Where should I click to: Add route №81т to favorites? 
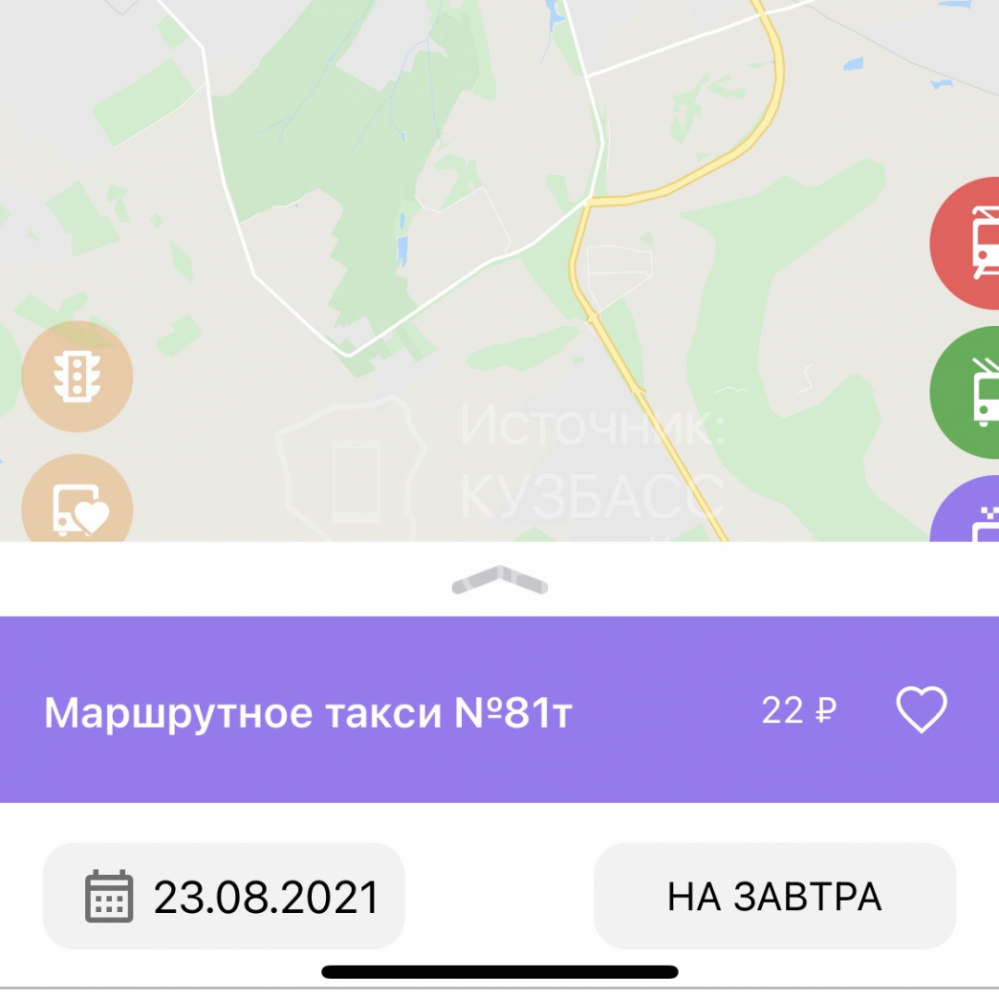pos(920,711)
